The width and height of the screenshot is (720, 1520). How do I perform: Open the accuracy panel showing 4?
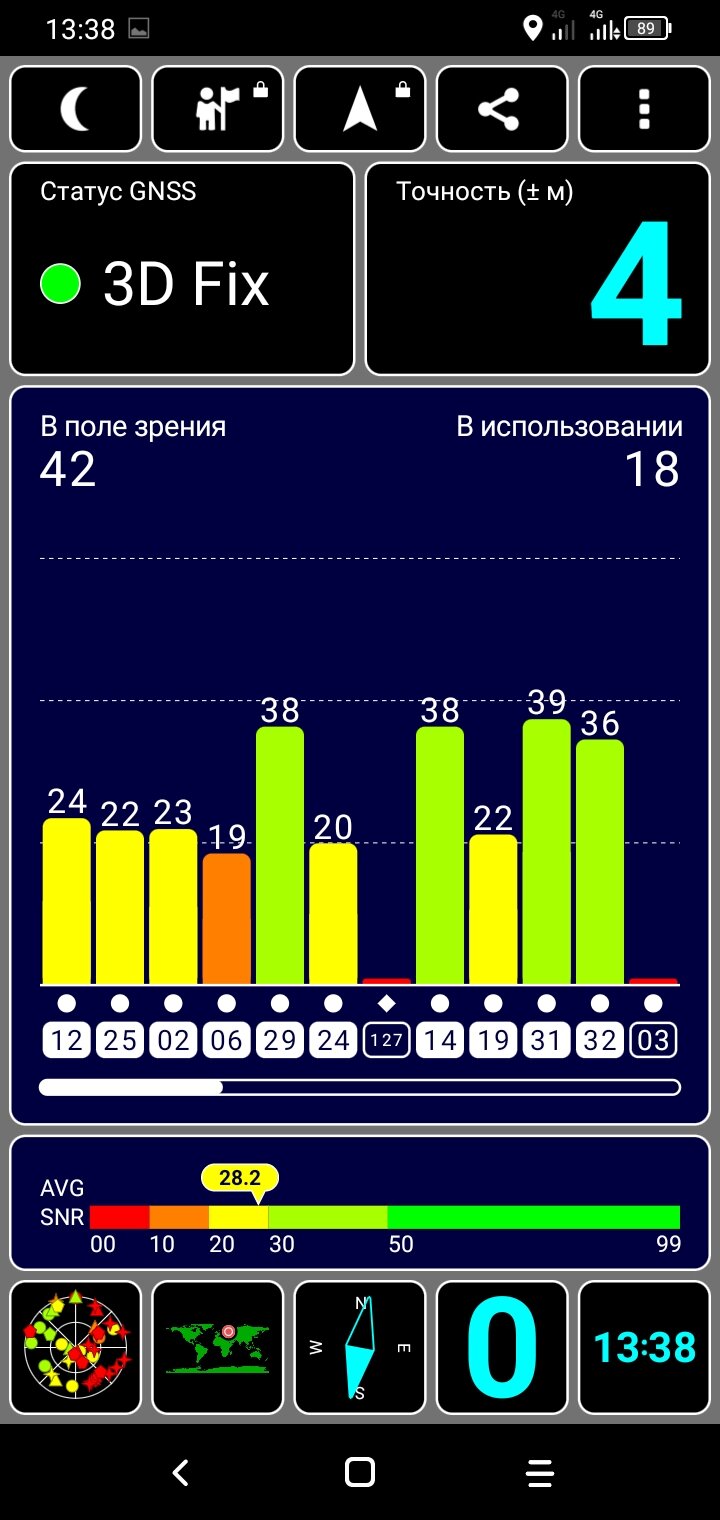click(537, 269)
